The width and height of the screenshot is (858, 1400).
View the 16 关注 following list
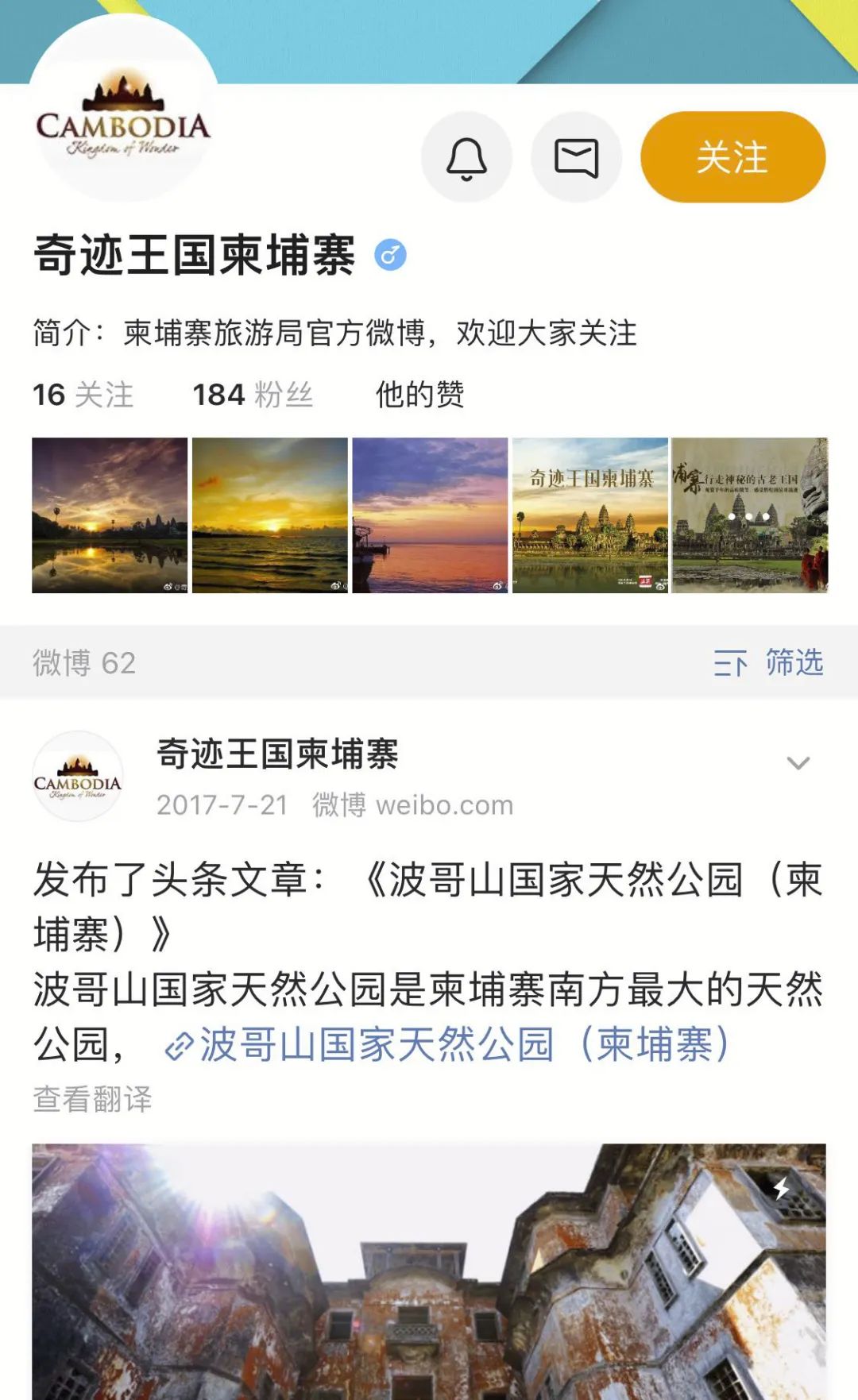point(83,395)
